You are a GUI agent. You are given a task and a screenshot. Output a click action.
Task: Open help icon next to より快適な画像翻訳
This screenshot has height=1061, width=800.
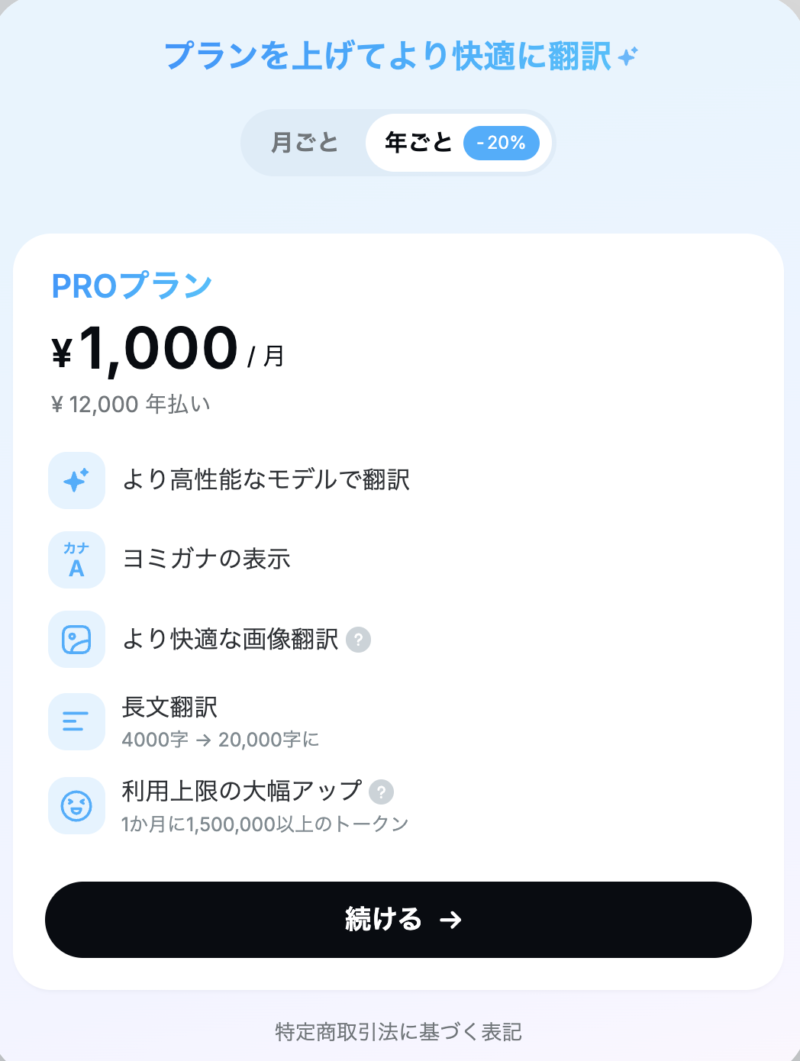358,640
